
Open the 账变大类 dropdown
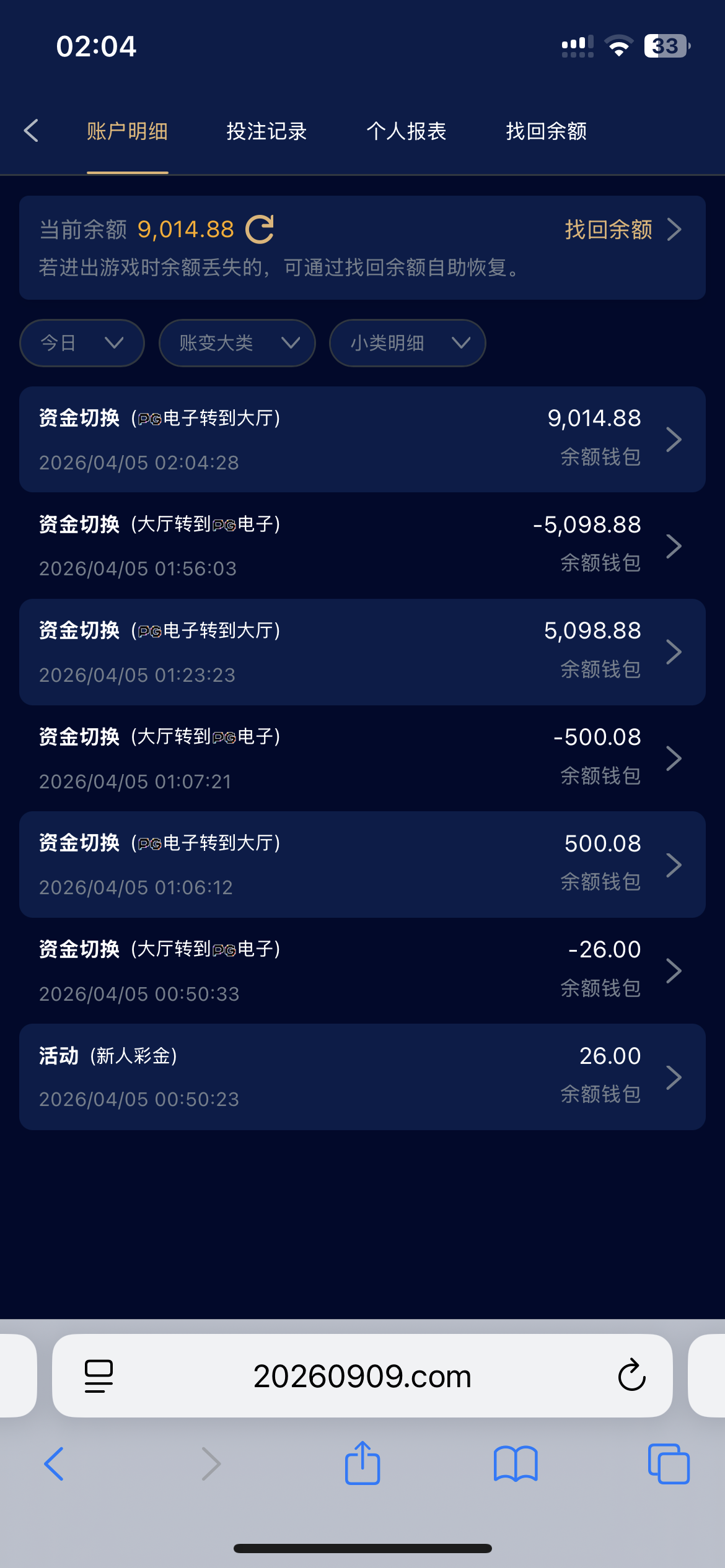237,343
